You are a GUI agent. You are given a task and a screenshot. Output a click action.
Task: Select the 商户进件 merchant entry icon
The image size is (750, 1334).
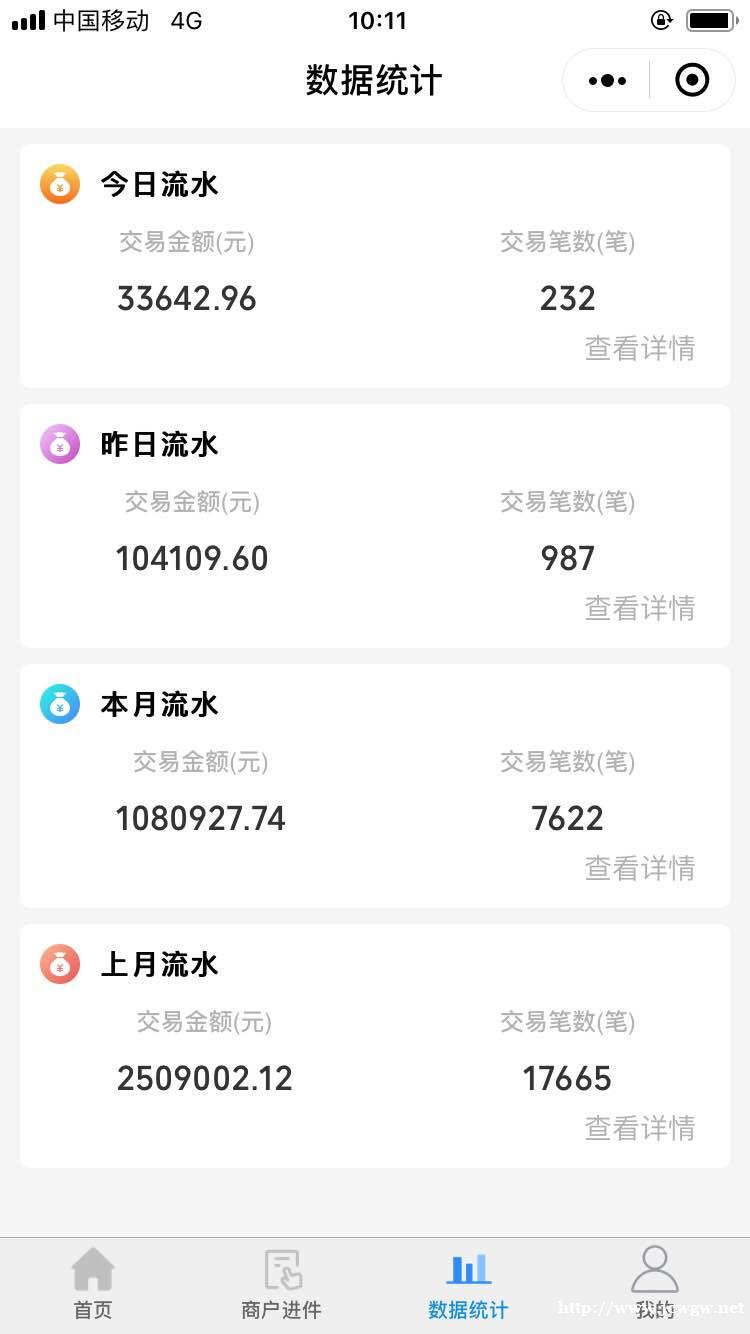click(x=281, y=1268)
